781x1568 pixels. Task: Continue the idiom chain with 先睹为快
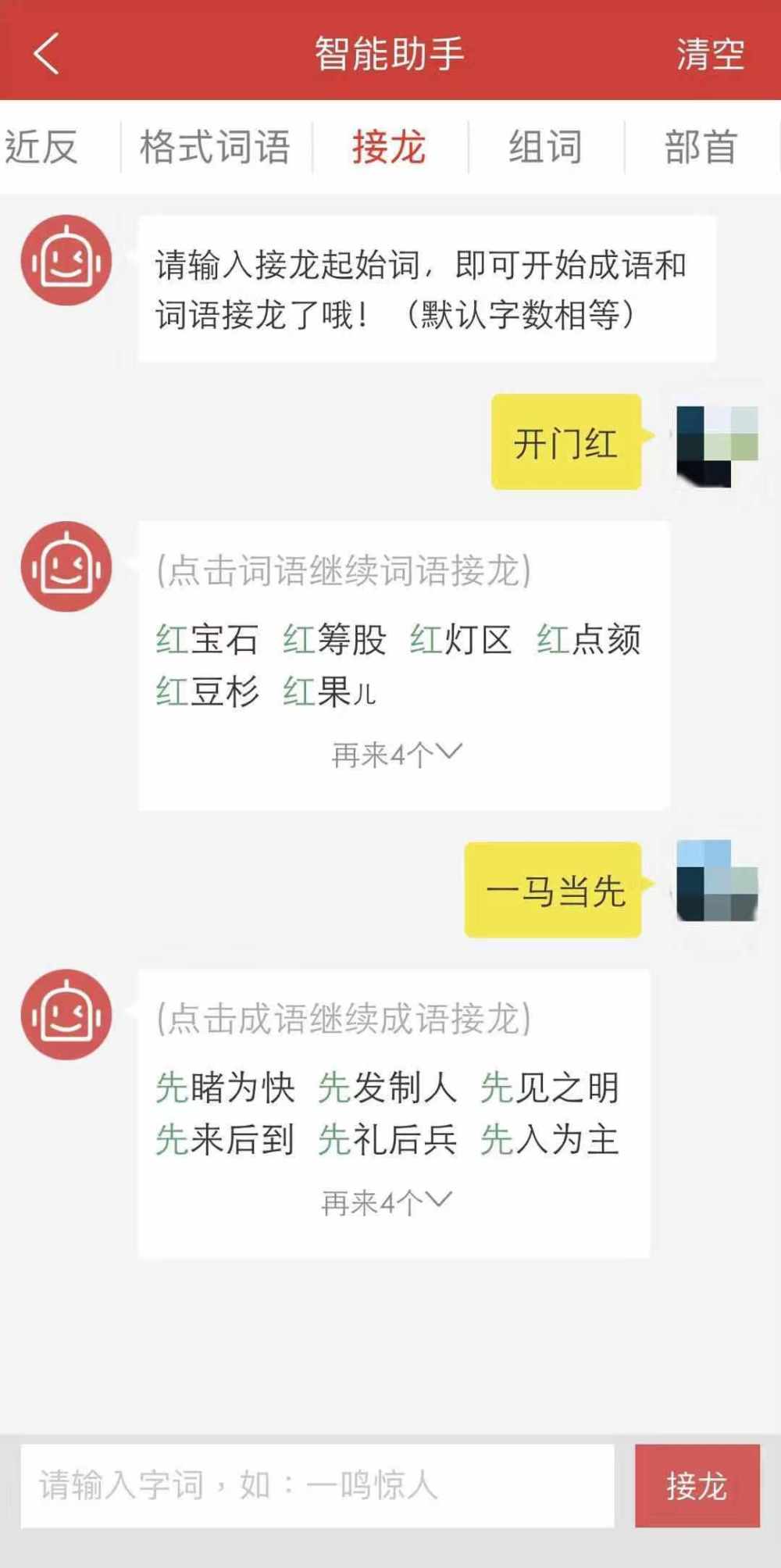[225, 1088]
